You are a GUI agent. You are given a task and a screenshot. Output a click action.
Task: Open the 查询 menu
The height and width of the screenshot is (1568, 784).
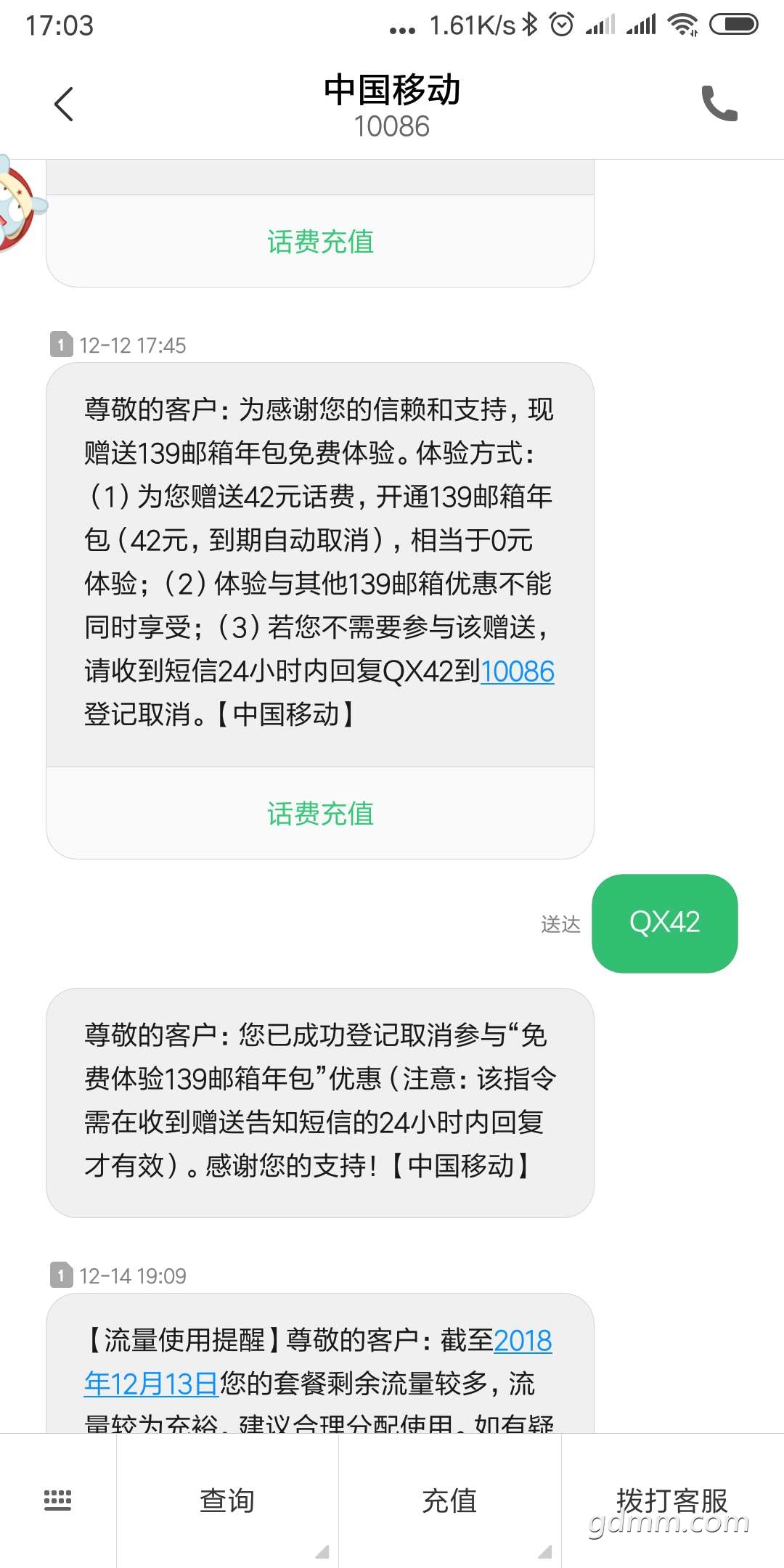227,1500
